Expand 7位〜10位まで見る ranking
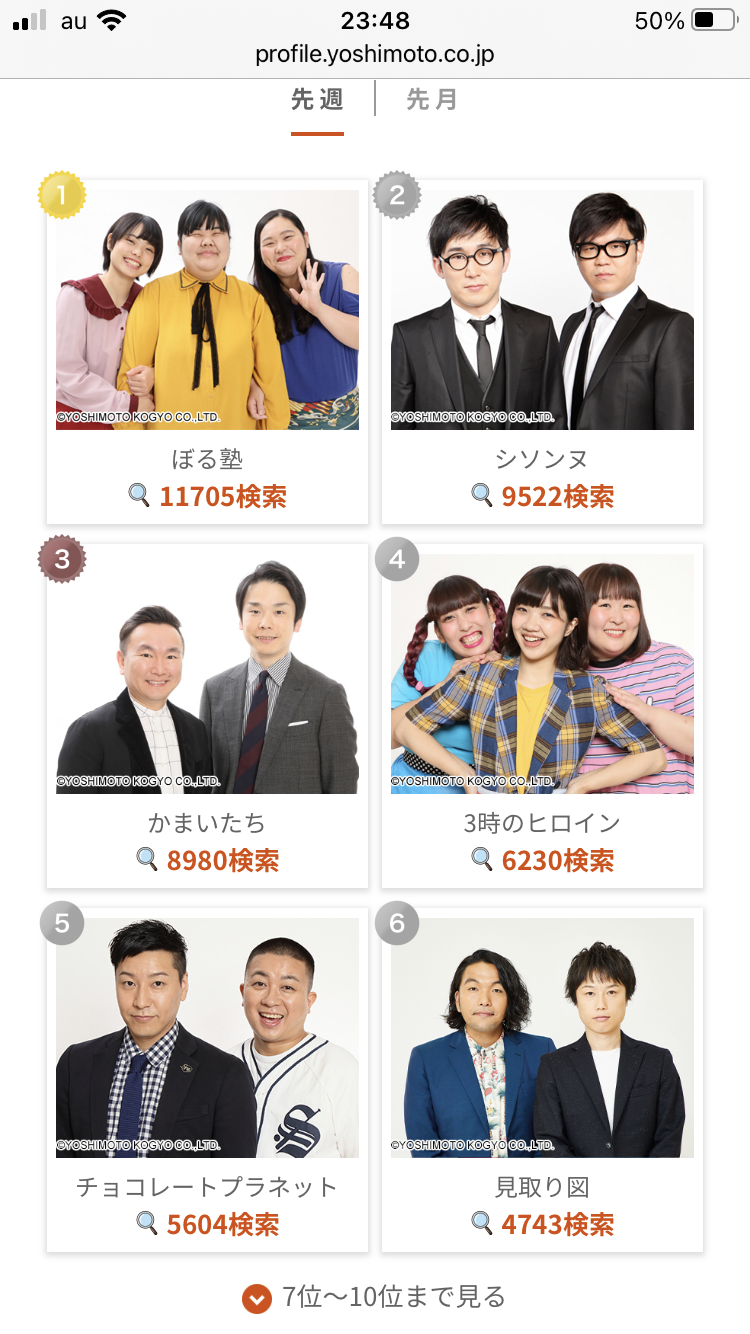Viewport: 750px width, 1334px height. (375, 1297)
